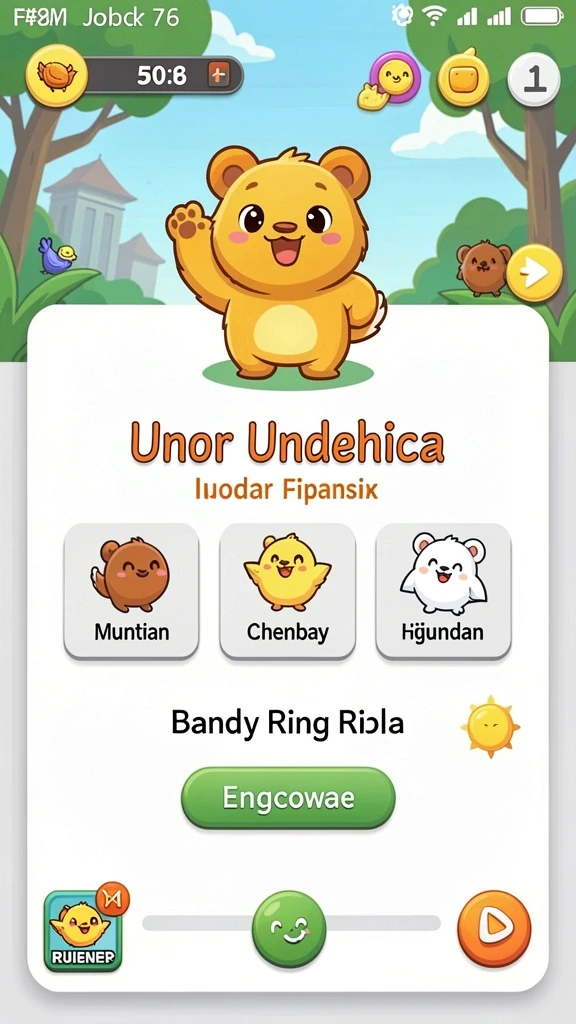
Task: Tap the plus button on the coin counter
Action: [x=218, y=76]
